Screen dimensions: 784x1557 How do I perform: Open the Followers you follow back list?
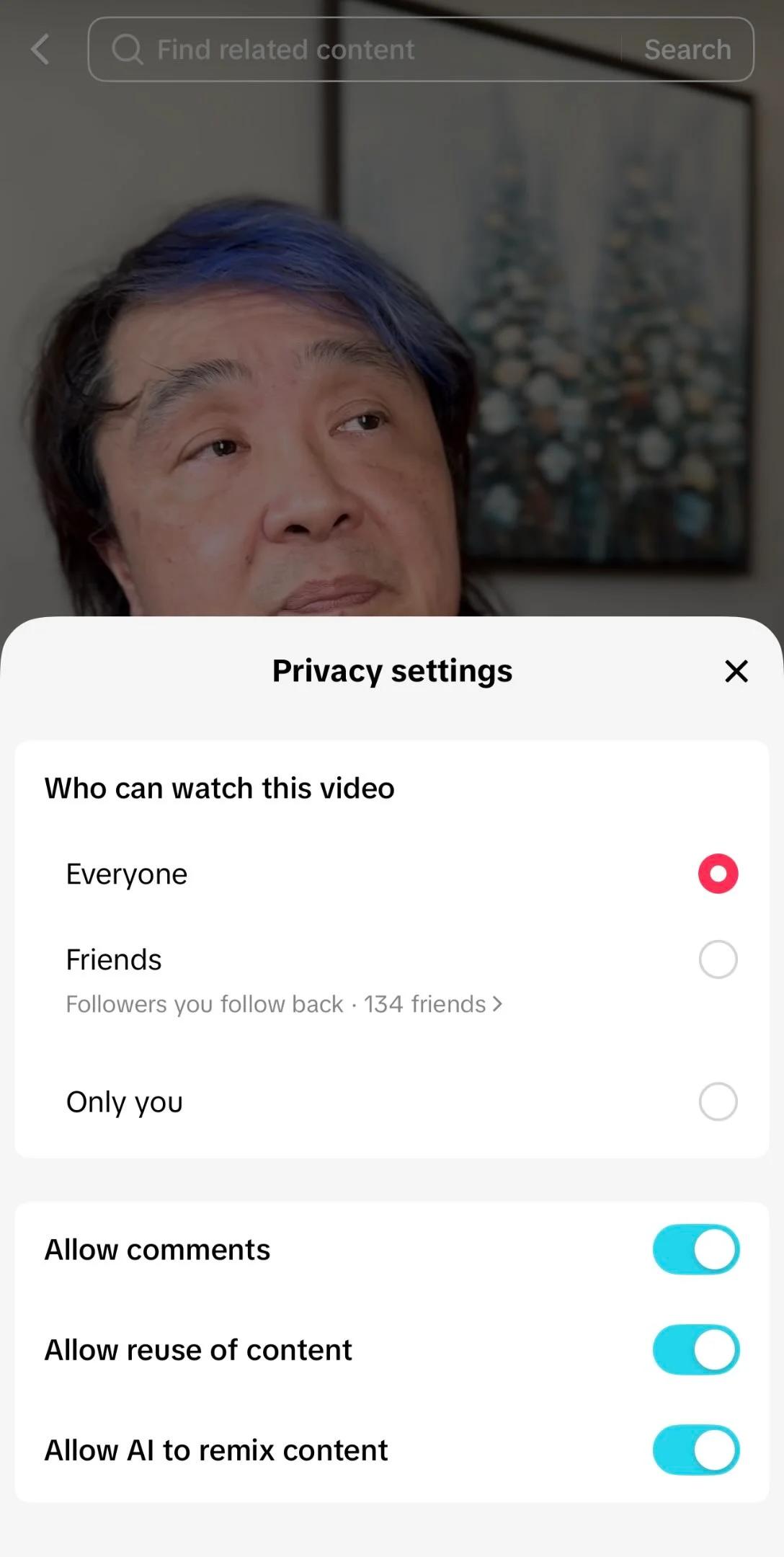[204, 1003]
